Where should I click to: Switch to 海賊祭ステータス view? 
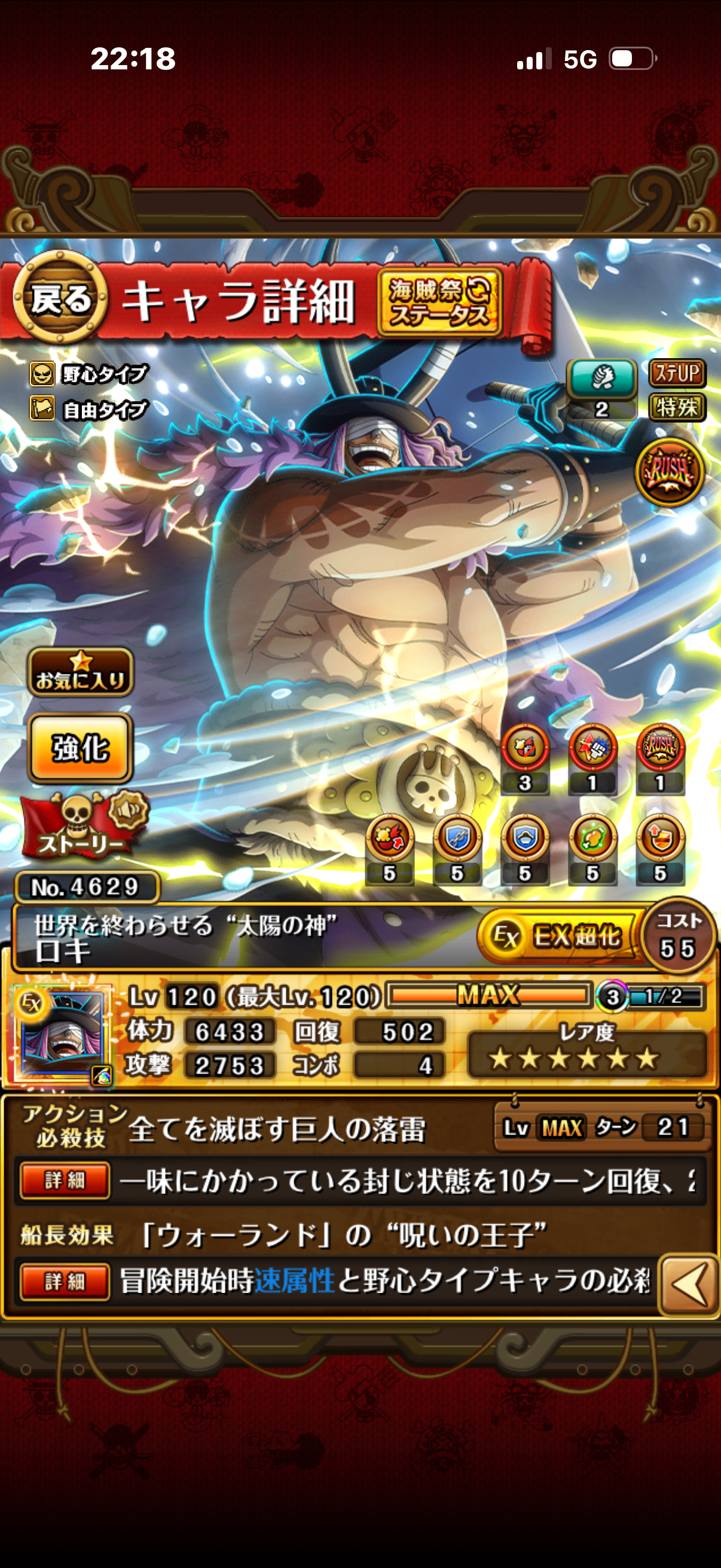pyautogui.click(x=440, y=303)
